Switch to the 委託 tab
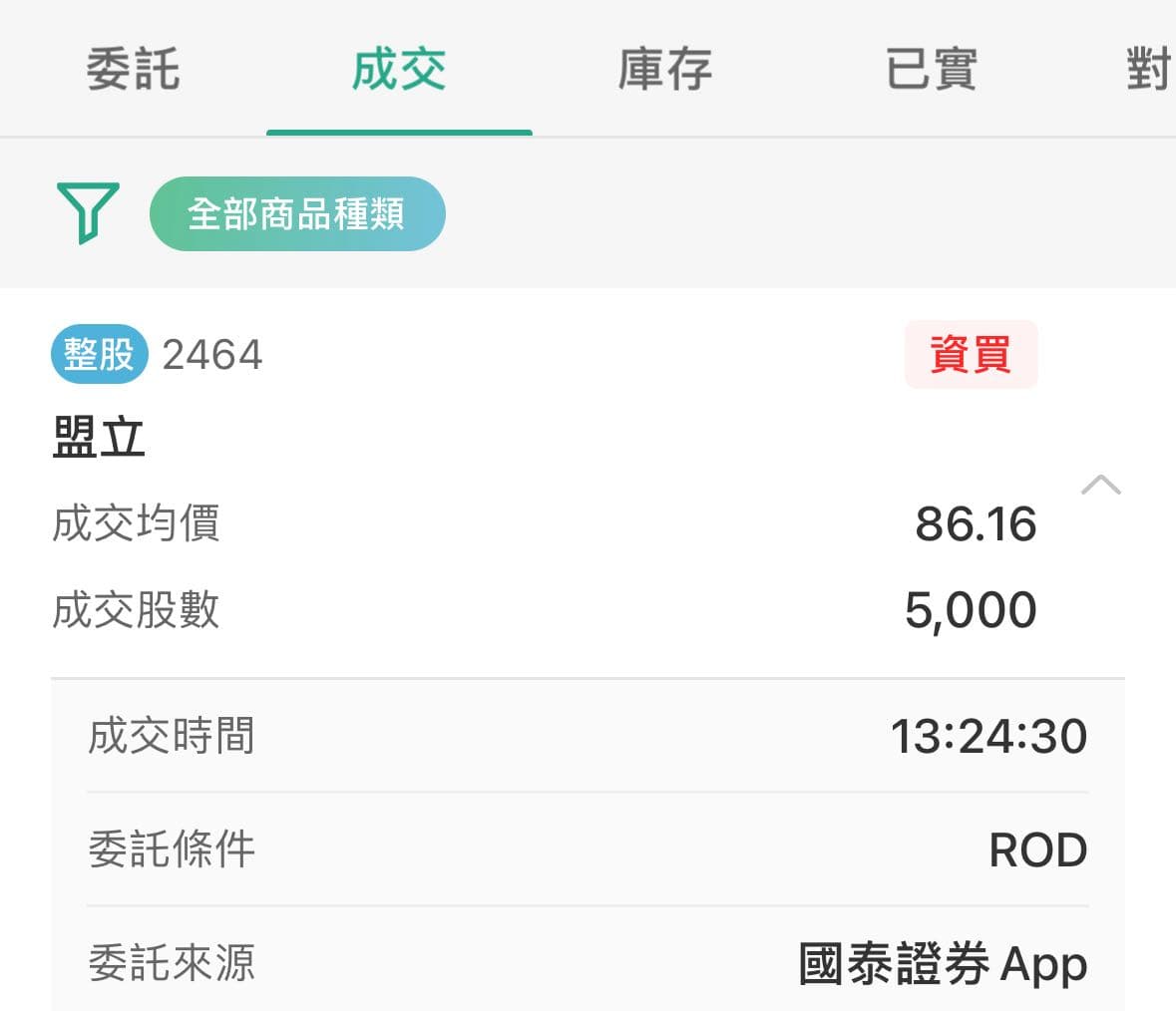This screenshot has height=1011, width=1176. pos(133,70)
